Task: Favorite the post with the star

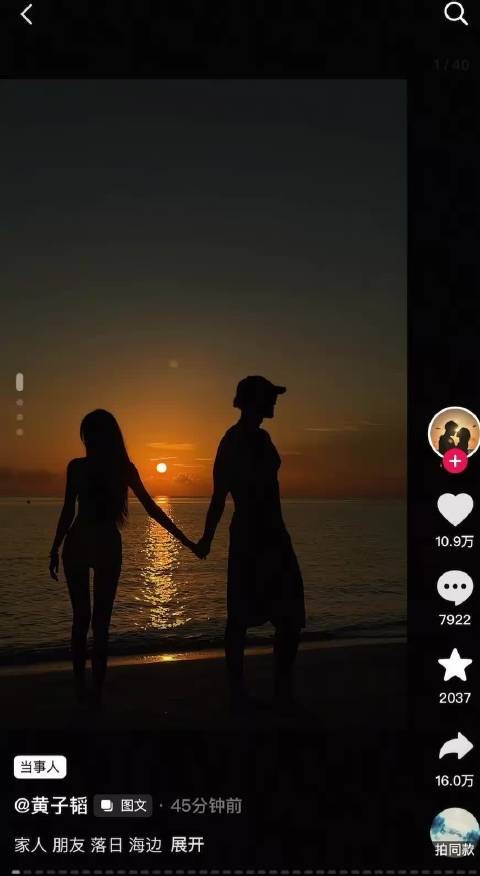Action: (455, 665)
